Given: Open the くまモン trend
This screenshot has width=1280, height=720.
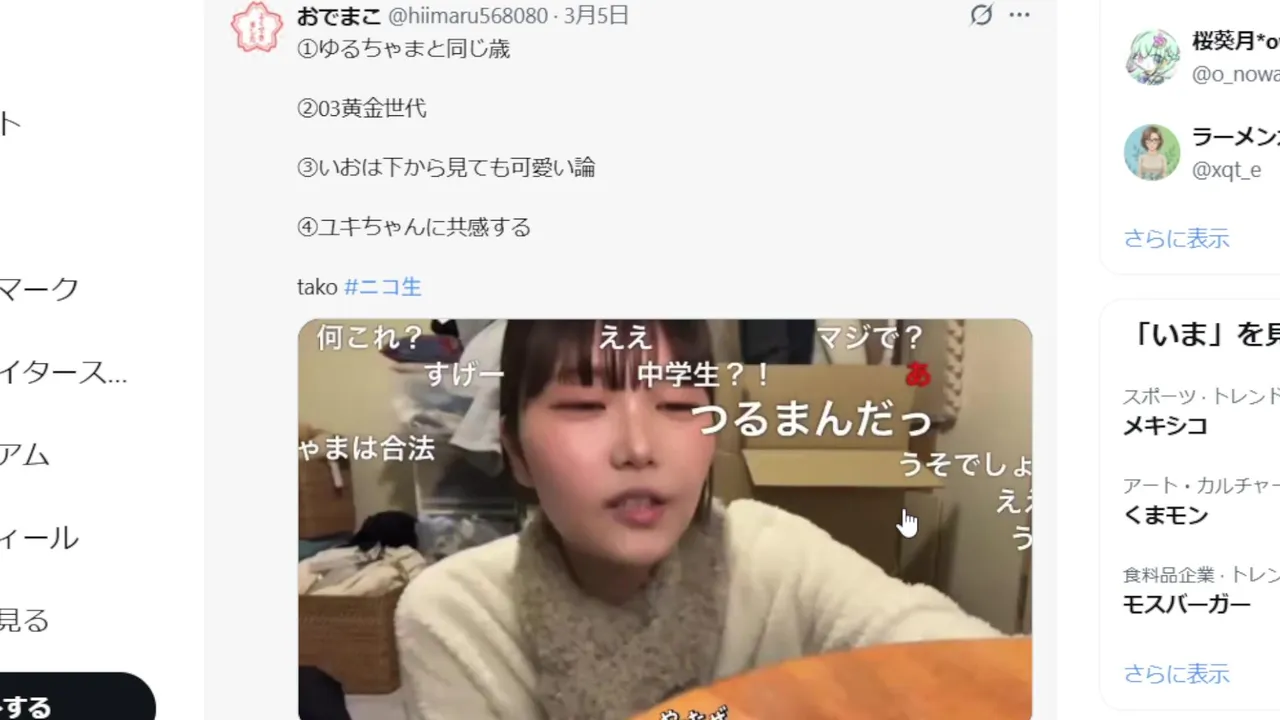Looking at the screenshot, I should click(x=1165, y=515).
